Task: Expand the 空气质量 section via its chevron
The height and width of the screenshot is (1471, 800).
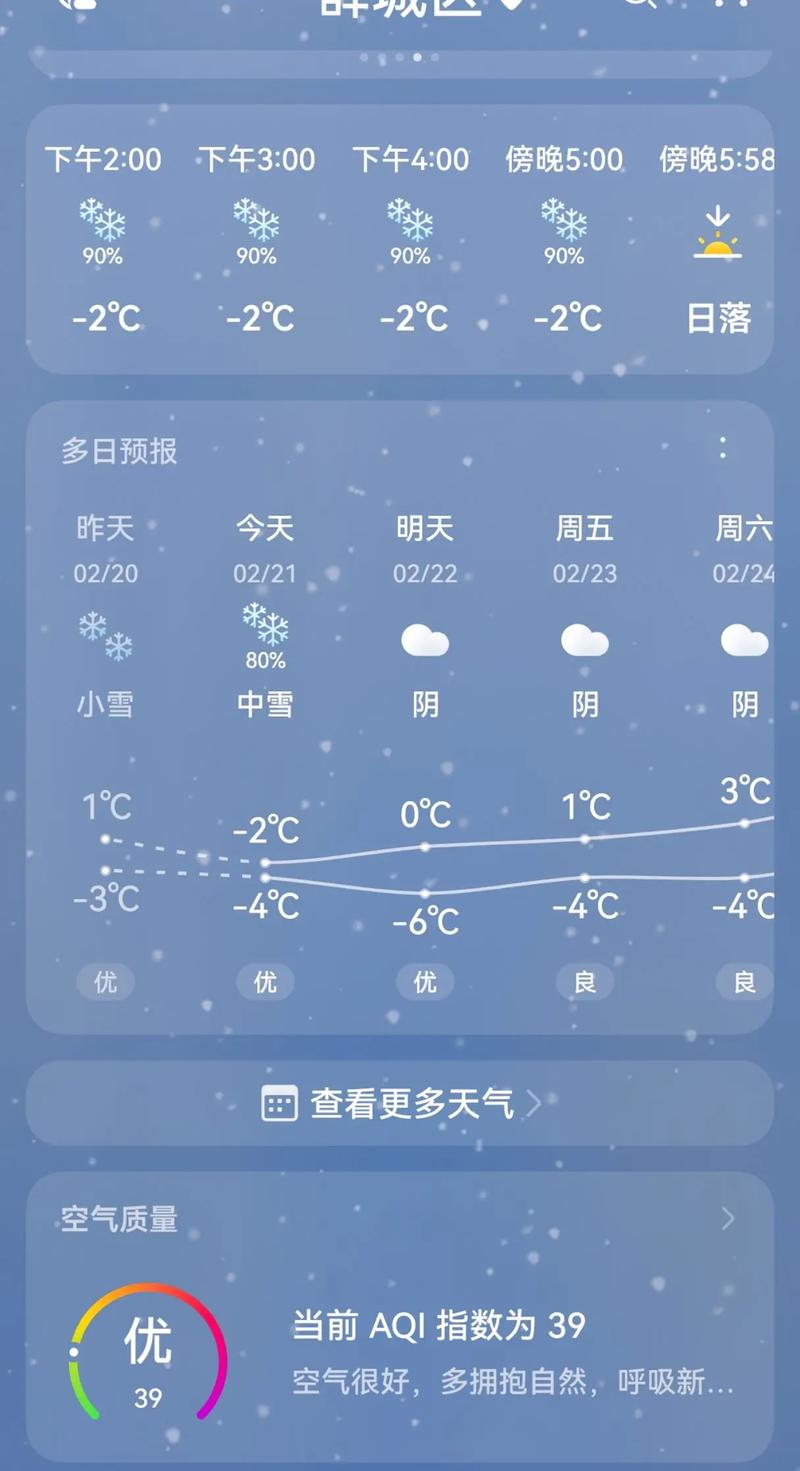Action: pyautogui.click(x=727, y=1218)
